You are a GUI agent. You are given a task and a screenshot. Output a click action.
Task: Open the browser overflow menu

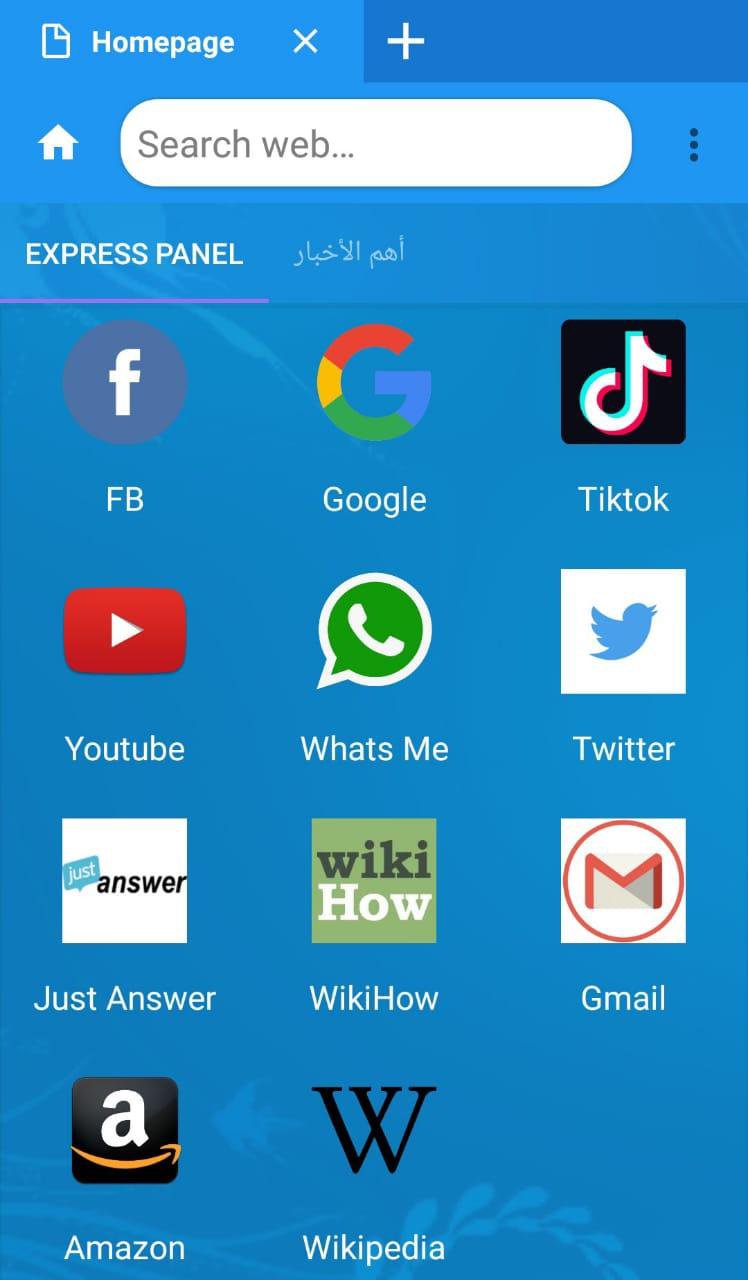coord(692,145)
